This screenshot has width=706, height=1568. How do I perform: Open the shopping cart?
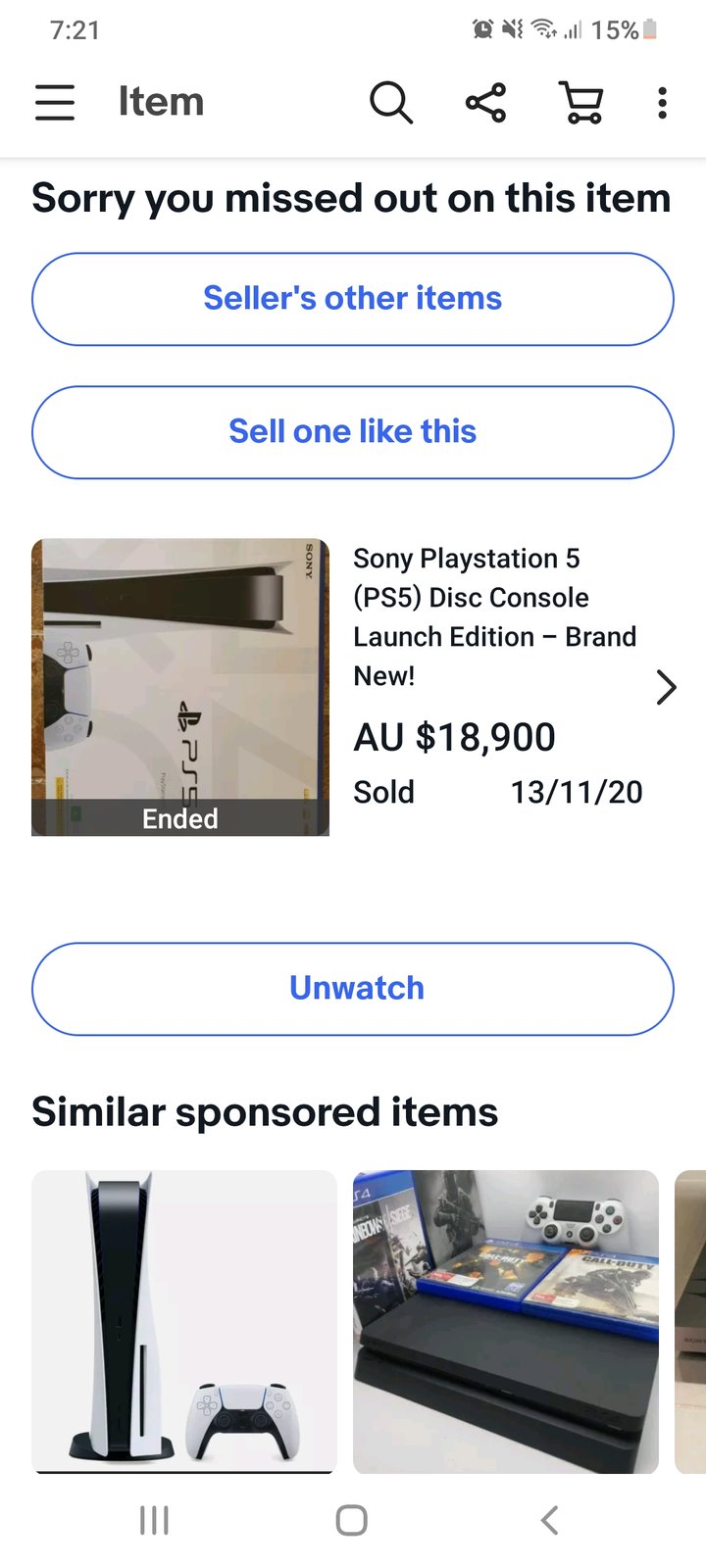(x=580, y=102)
